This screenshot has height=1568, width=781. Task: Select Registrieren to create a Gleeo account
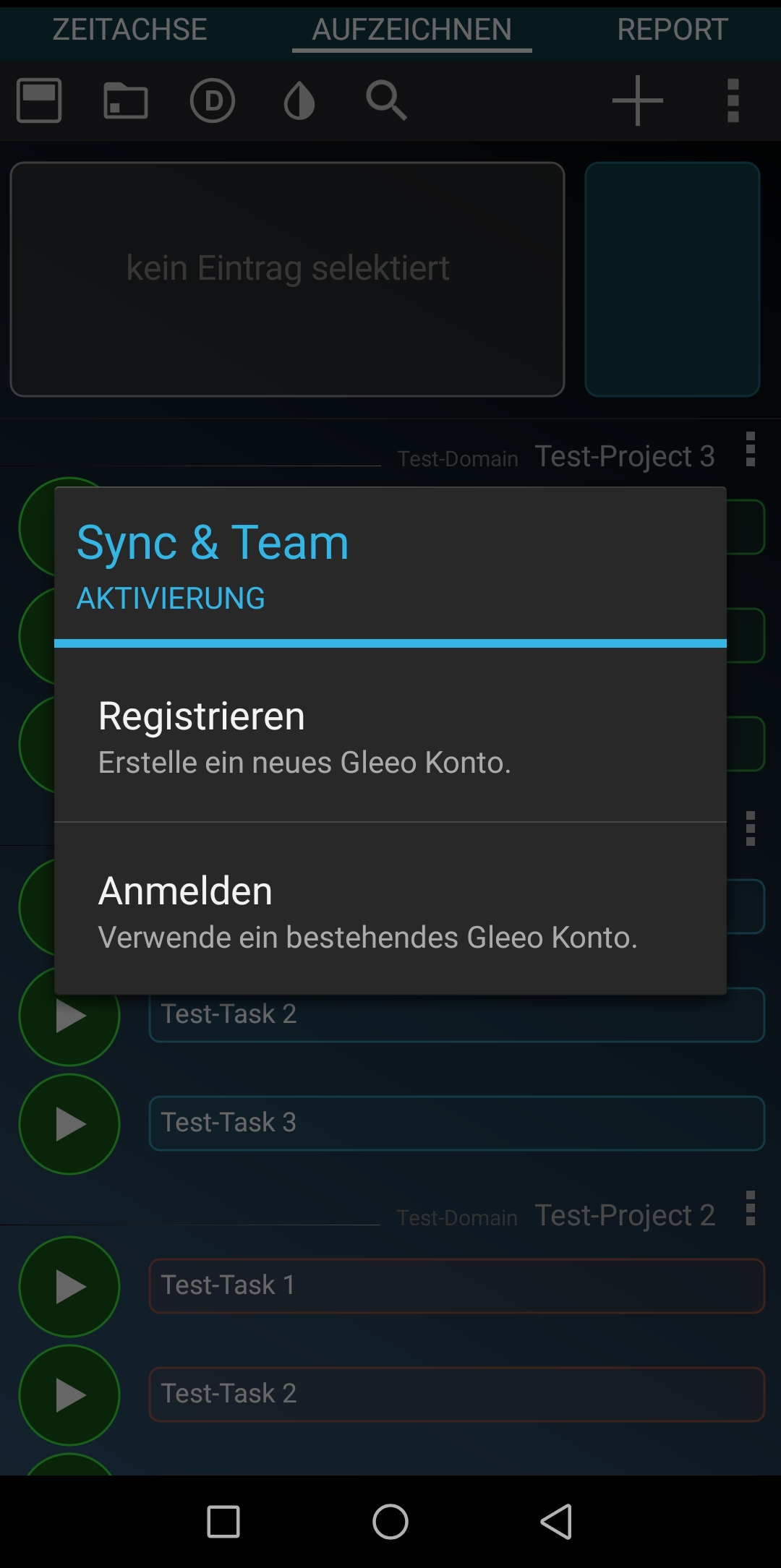390,735
